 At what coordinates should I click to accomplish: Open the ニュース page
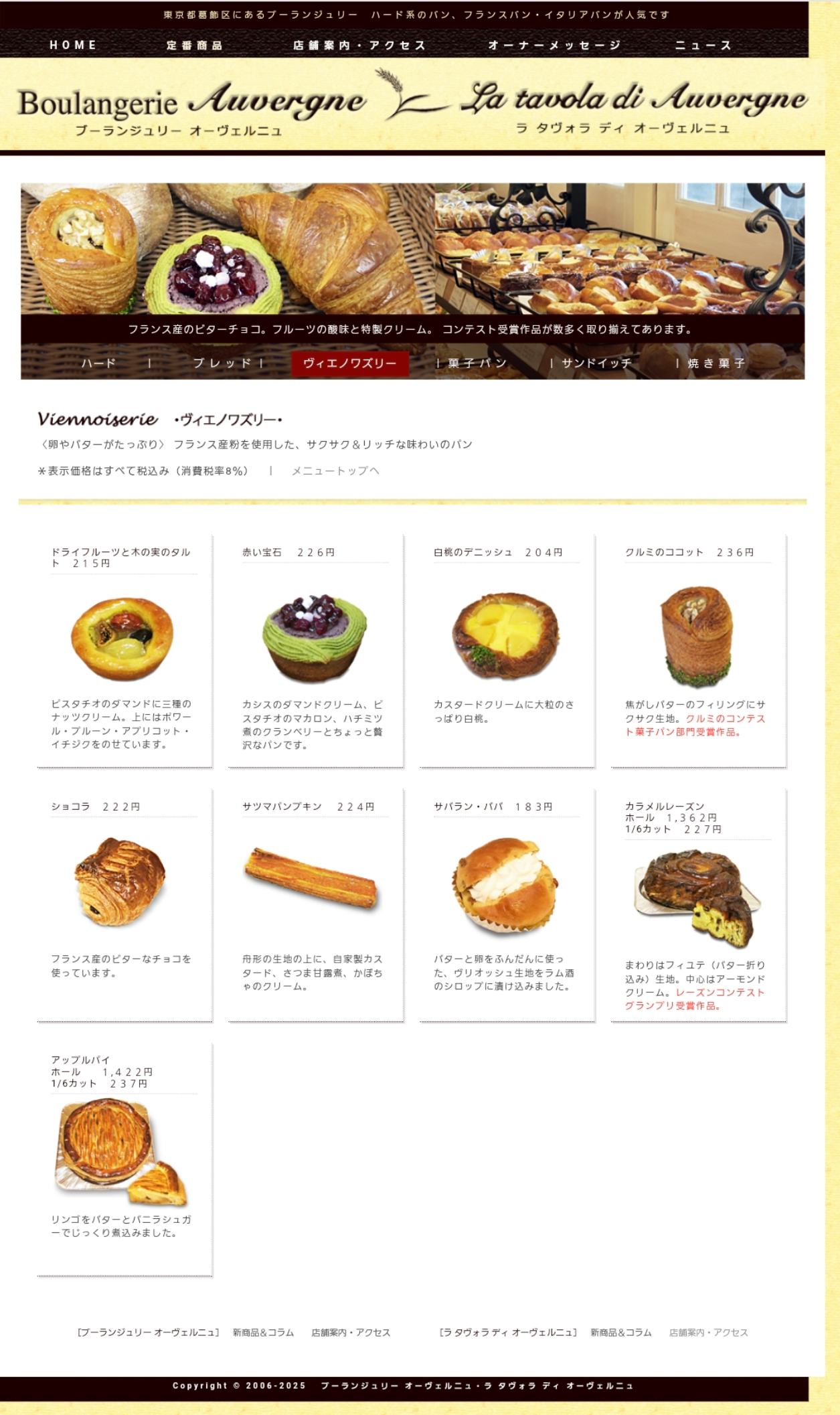pyautogui.click(x=703, y=46)
